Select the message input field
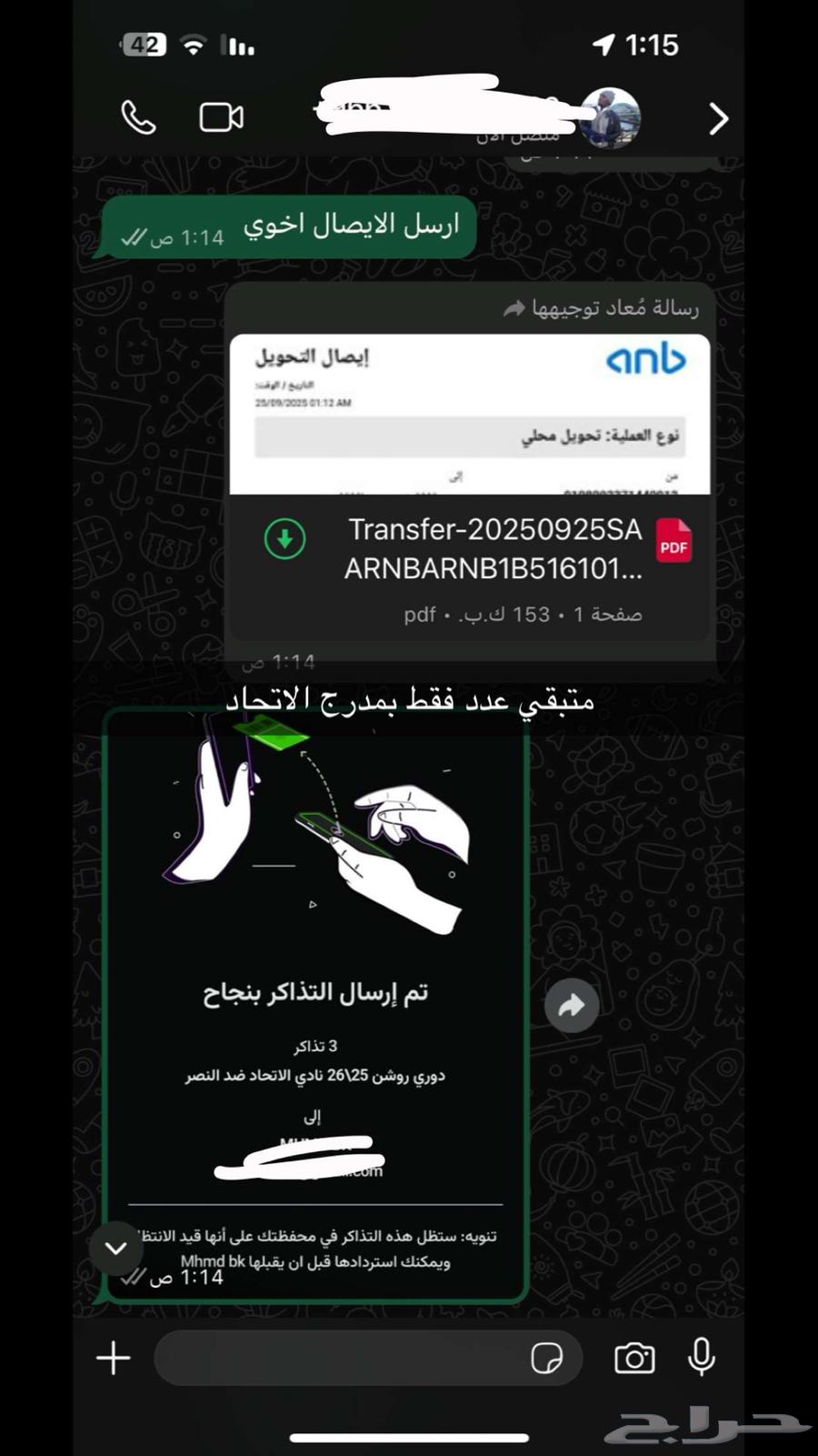 (354, 1357)
